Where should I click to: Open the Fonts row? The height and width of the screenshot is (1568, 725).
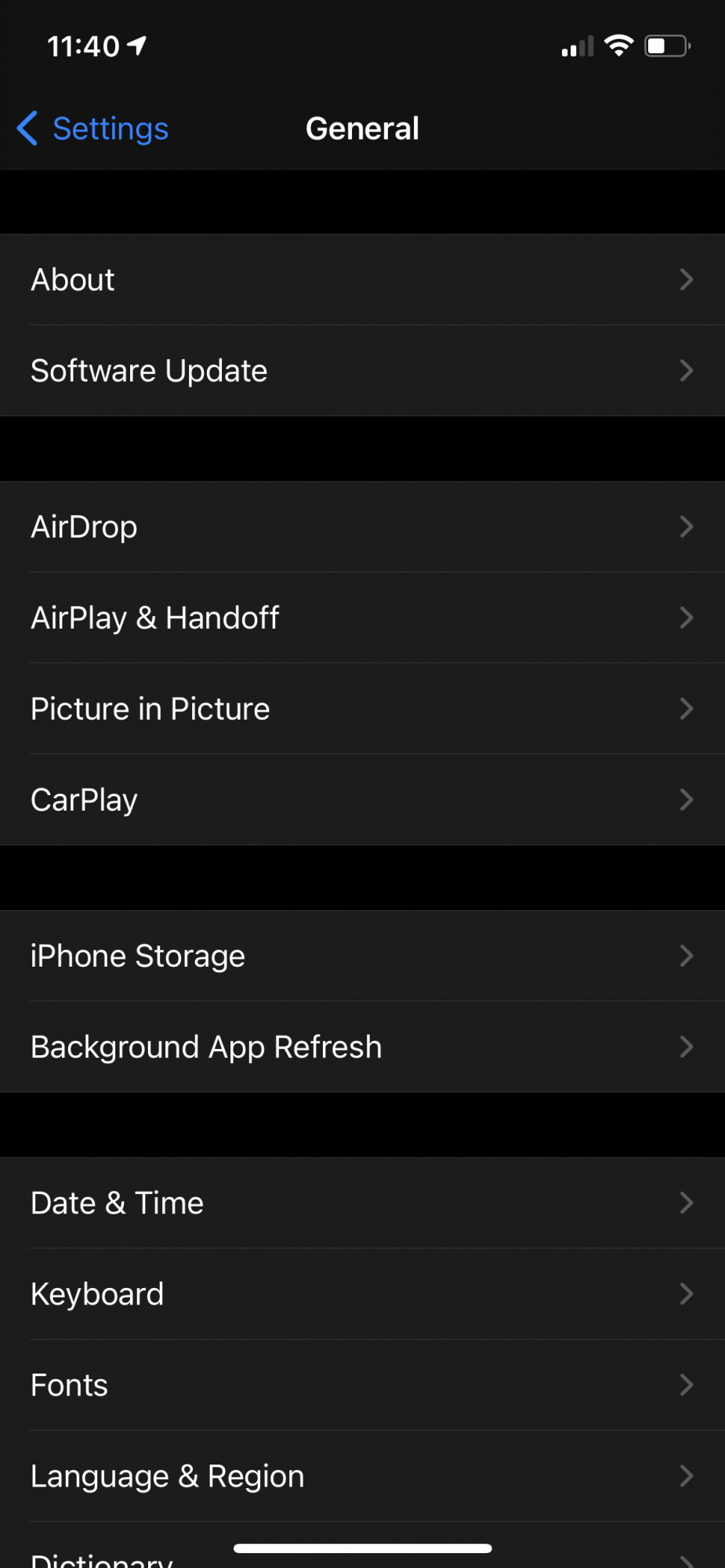pyautogui.click(x=362, y=1385)
